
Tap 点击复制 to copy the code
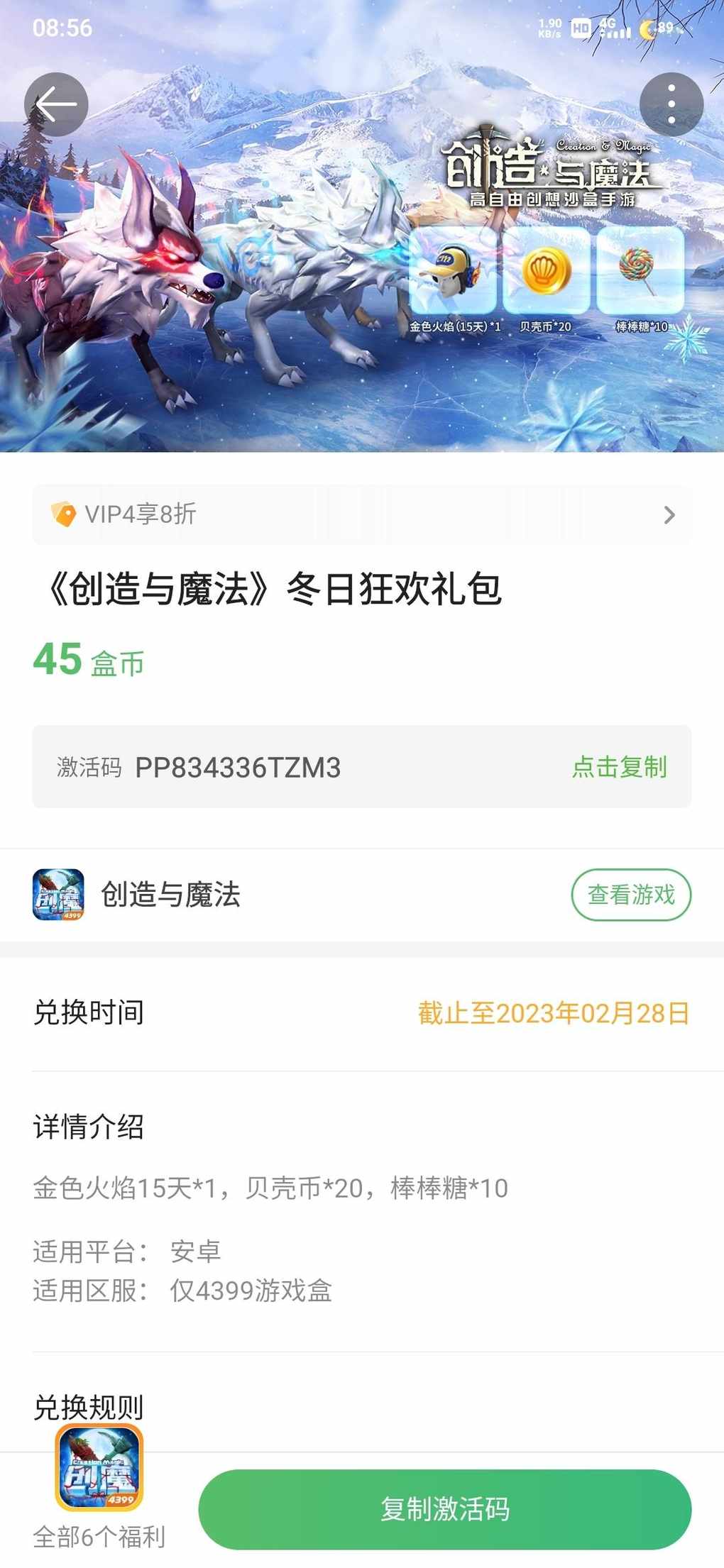tap(619, 767)
